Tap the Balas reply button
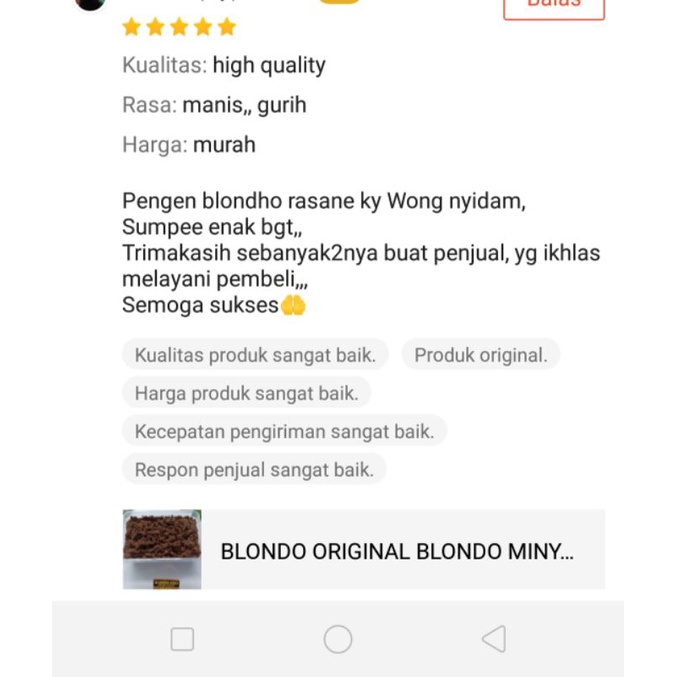 click(553, 6)
